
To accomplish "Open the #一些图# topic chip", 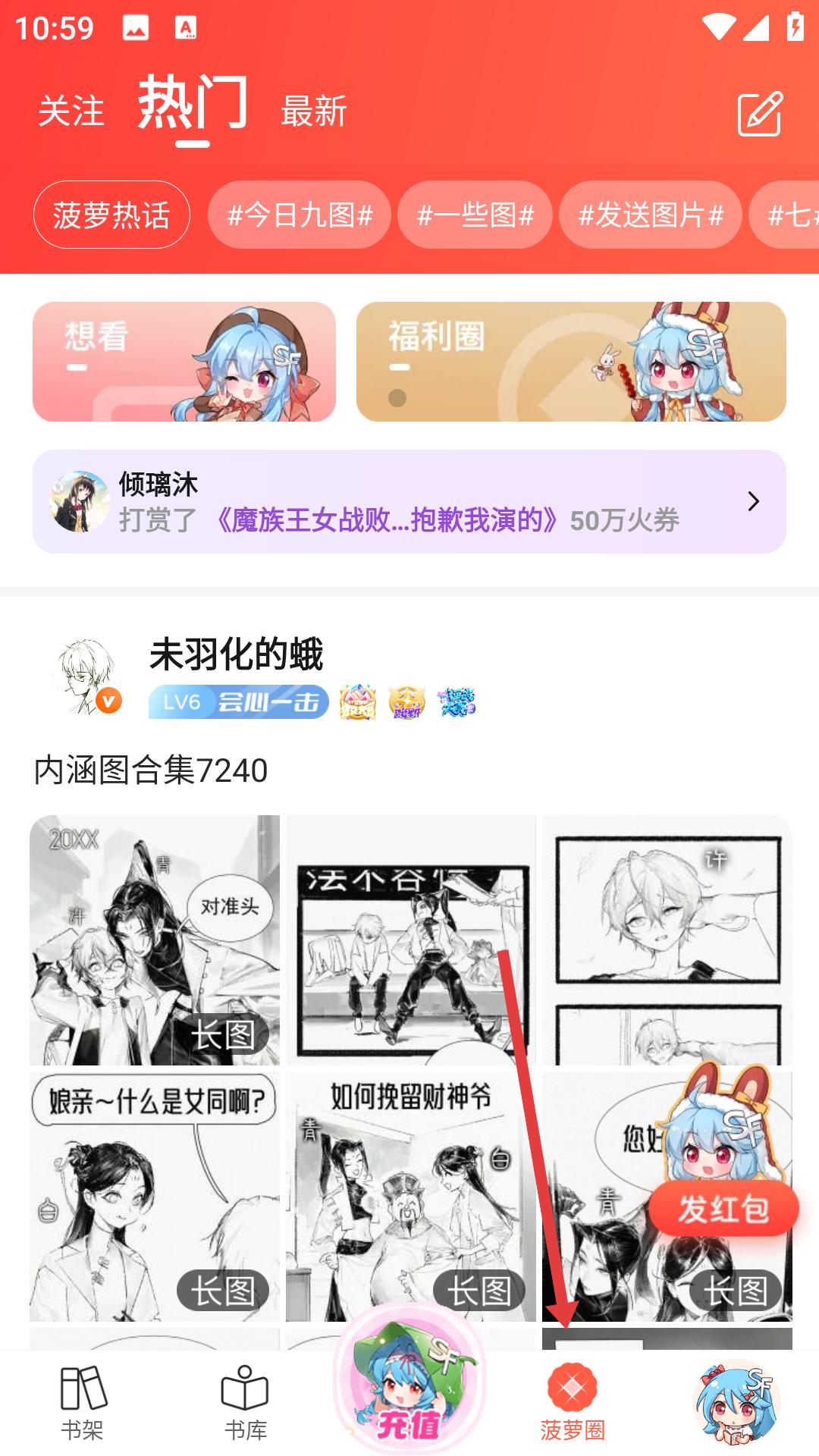I will [x=475, y=215].
